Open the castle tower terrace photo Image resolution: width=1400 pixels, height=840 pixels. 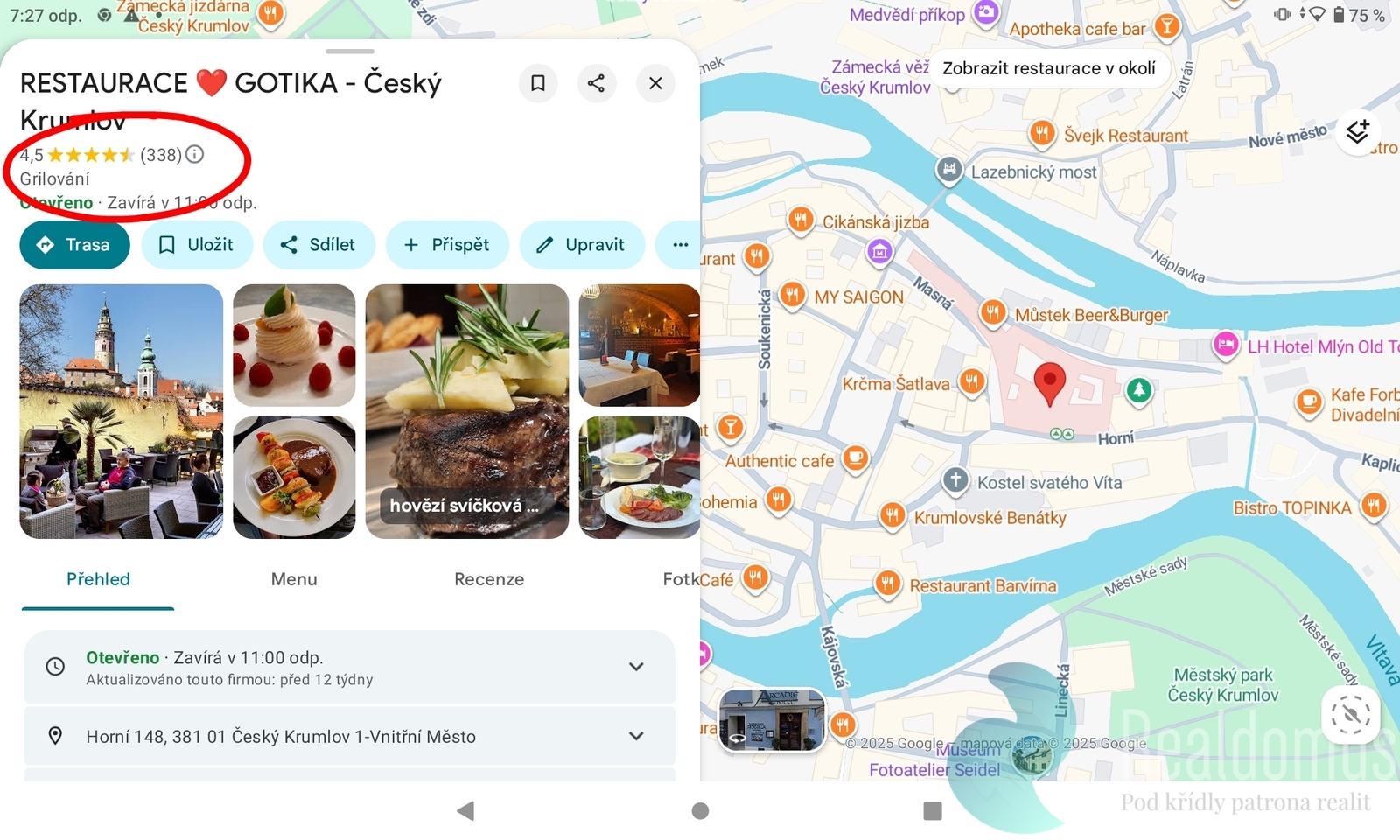coord(121,411)
